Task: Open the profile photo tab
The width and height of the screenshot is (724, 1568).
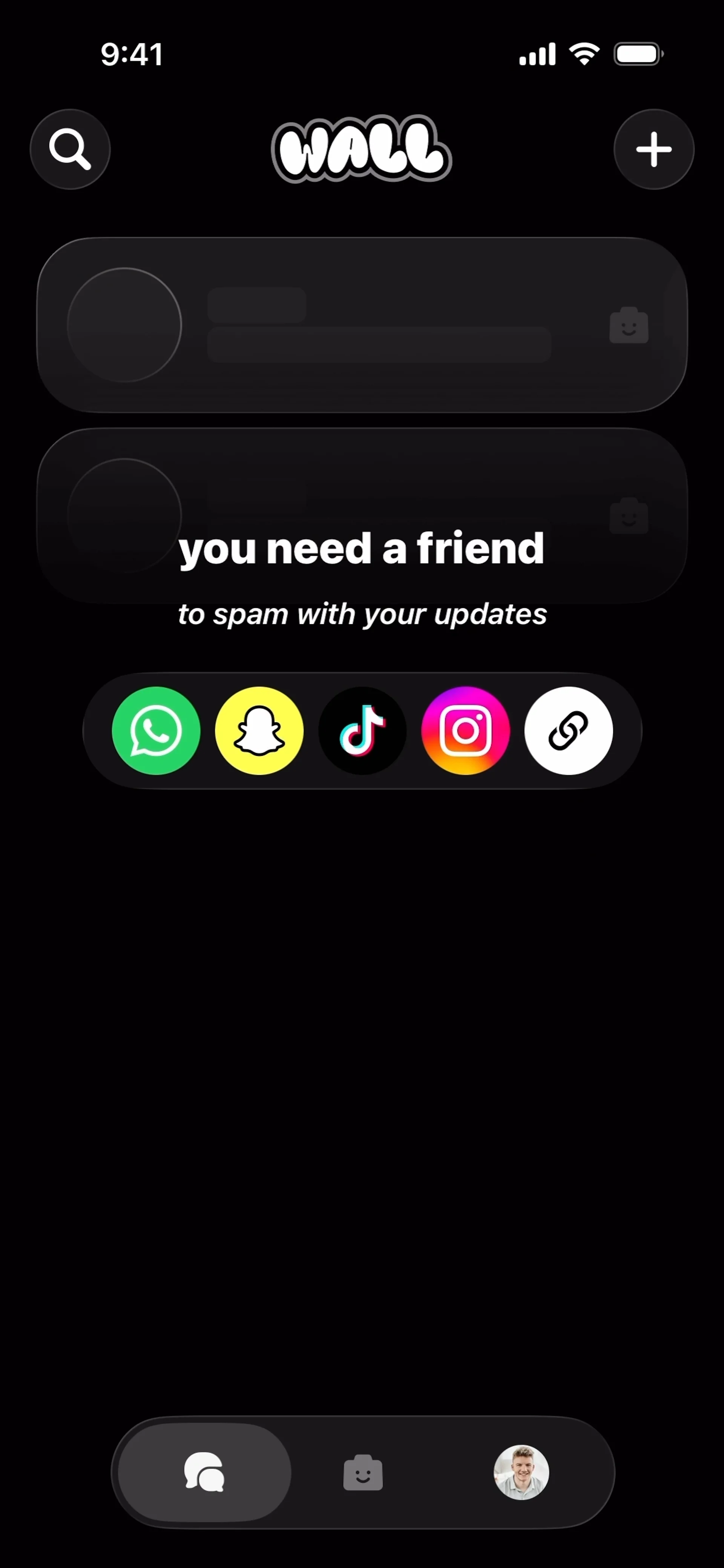Action: point(521,1472)
